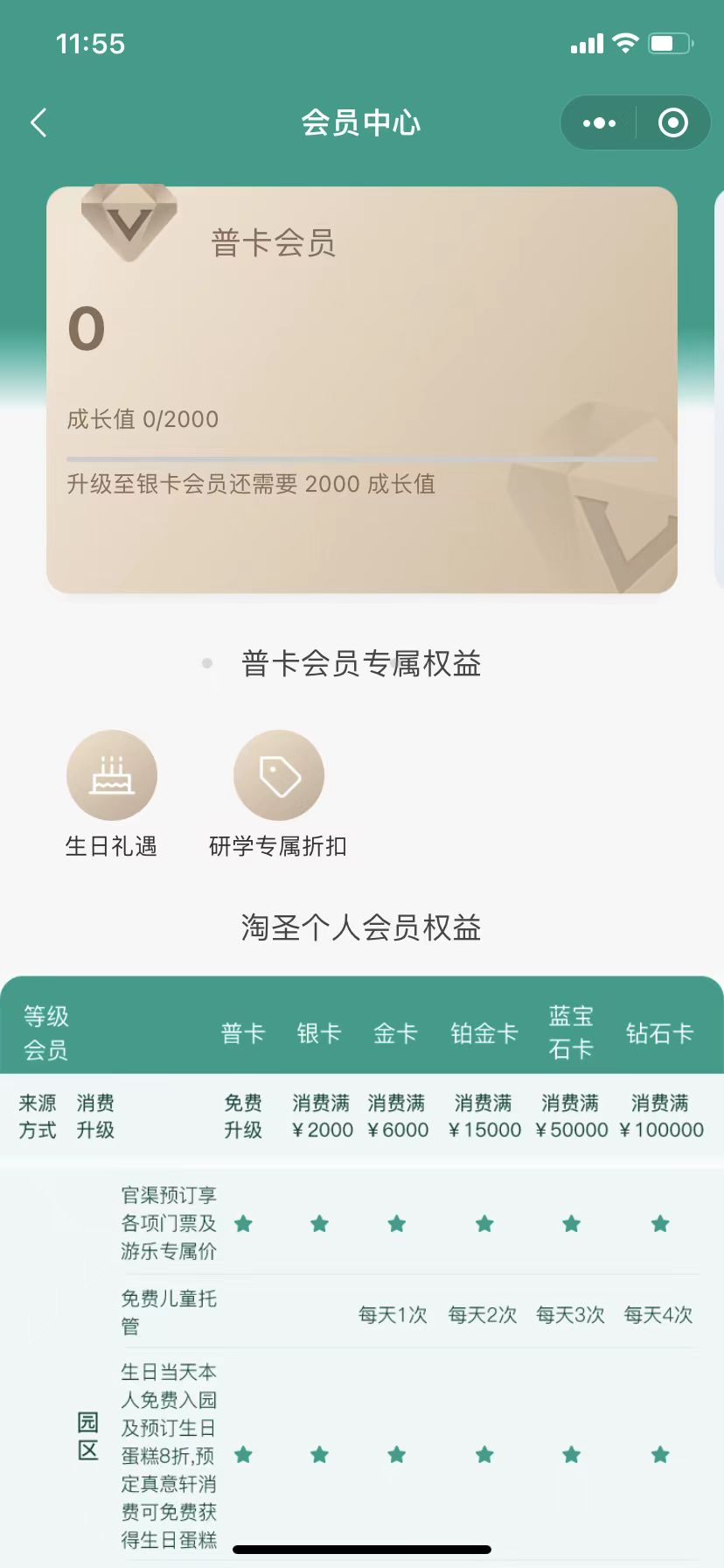The height and width of the screenshot is (1568, 724).
Task: Open the mini program more-options menu
Action: click(599, 123)
